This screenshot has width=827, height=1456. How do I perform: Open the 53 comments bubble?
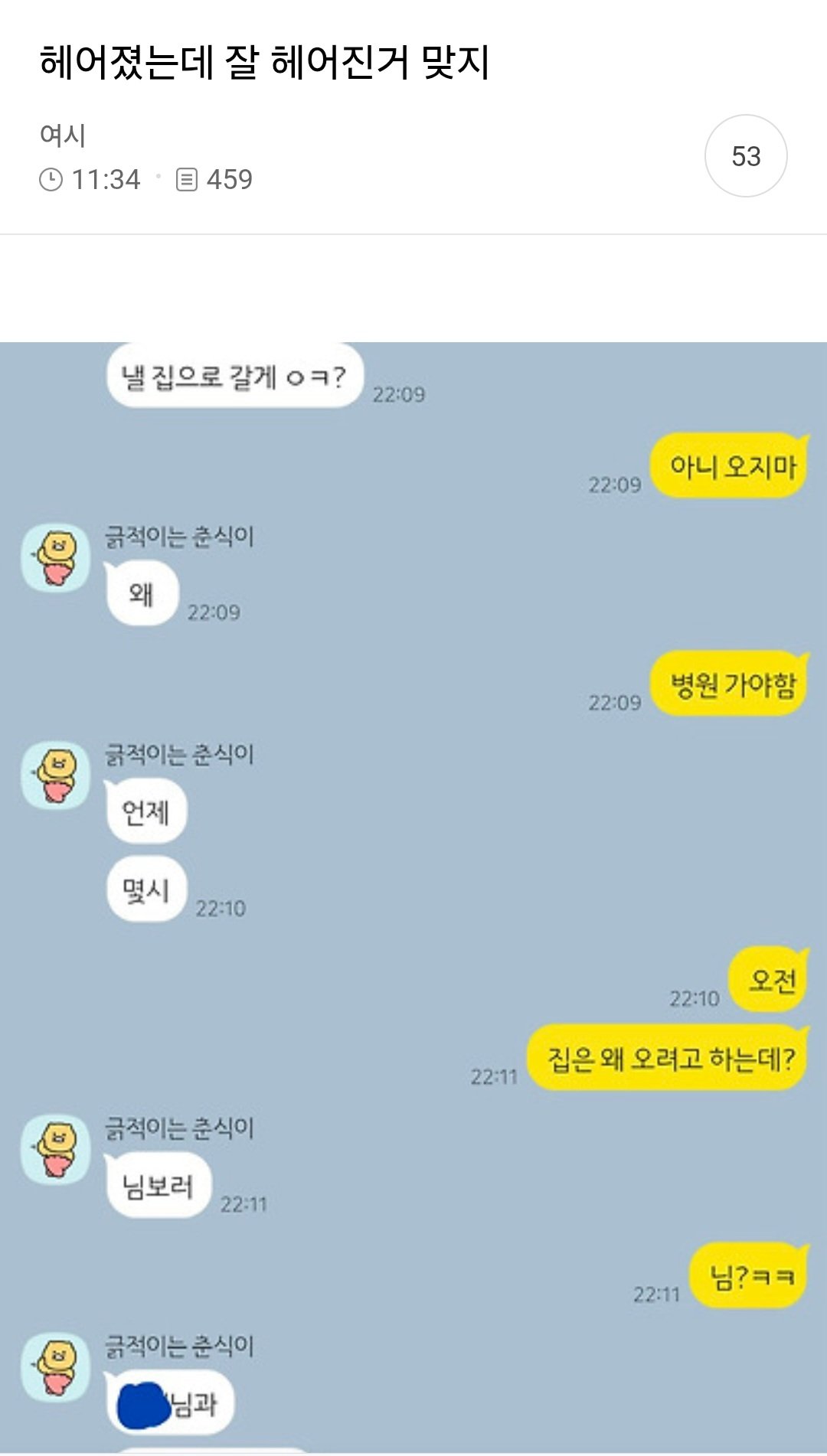click(746, 156)
